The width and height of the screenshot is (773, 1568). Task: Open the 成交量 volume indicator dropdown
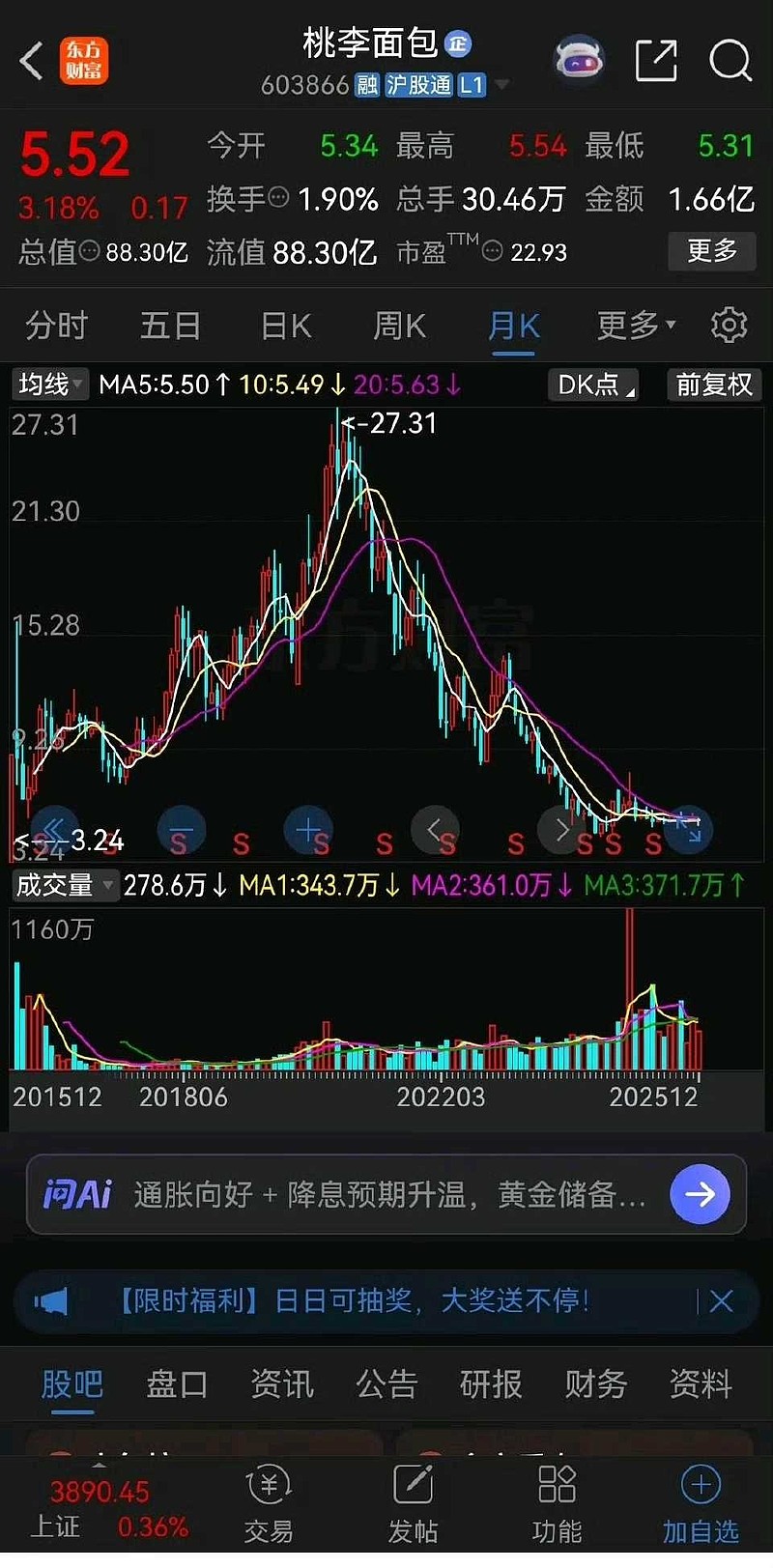click(x=65, y=885)
